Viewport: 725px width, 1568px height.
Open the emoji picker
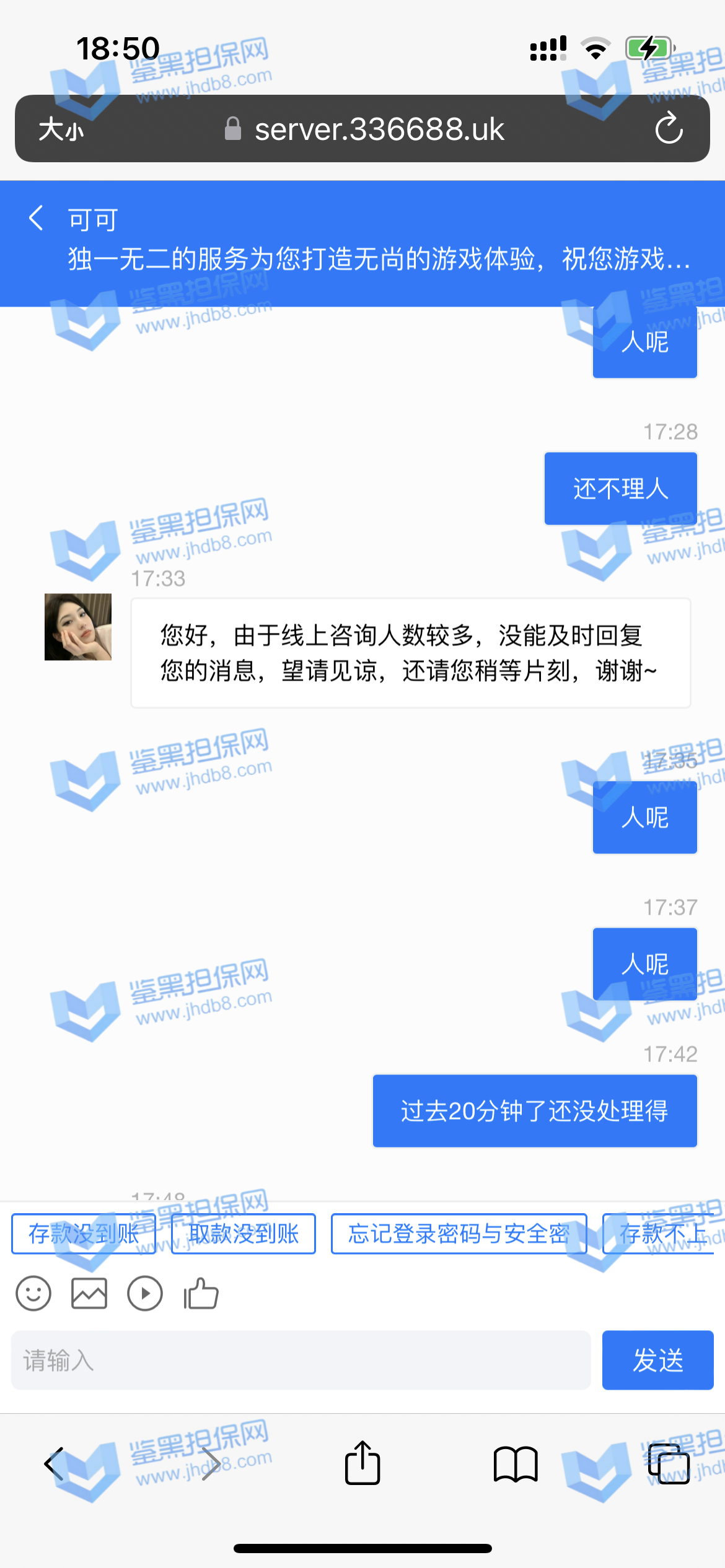(x=33, y=1294)
